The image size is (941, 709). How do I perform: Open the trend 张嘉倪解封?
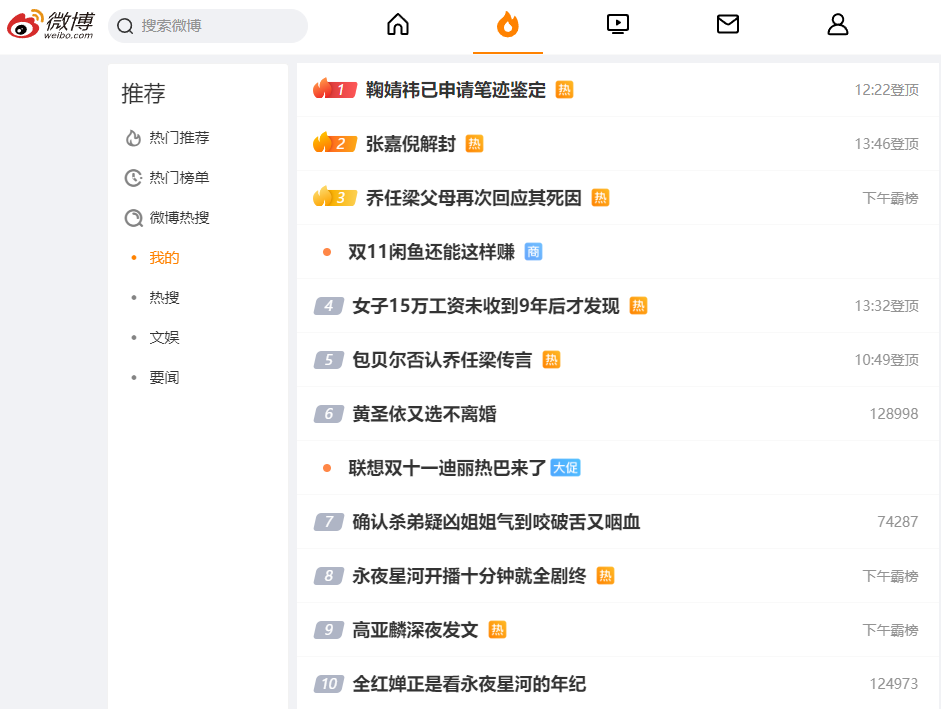[410, 144]
